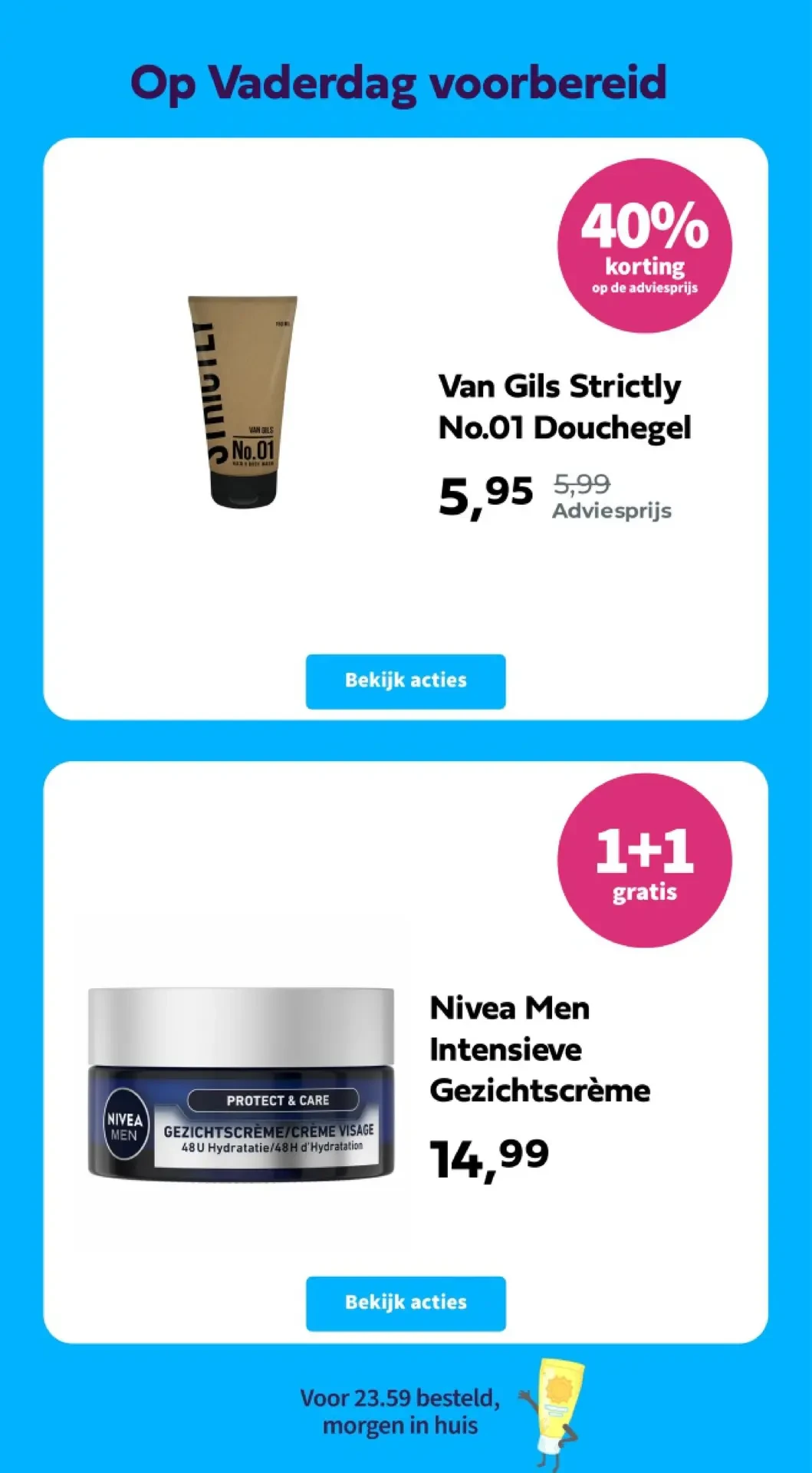
Task: Open the Van Gils Strictly No.01 product card
Action: click(x=564, y=407)
